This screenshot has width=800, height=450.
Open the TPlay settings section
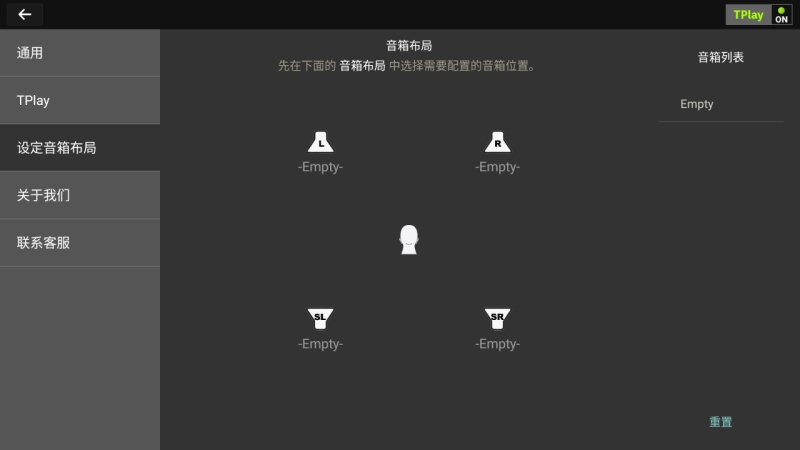(x=80, y=101)
